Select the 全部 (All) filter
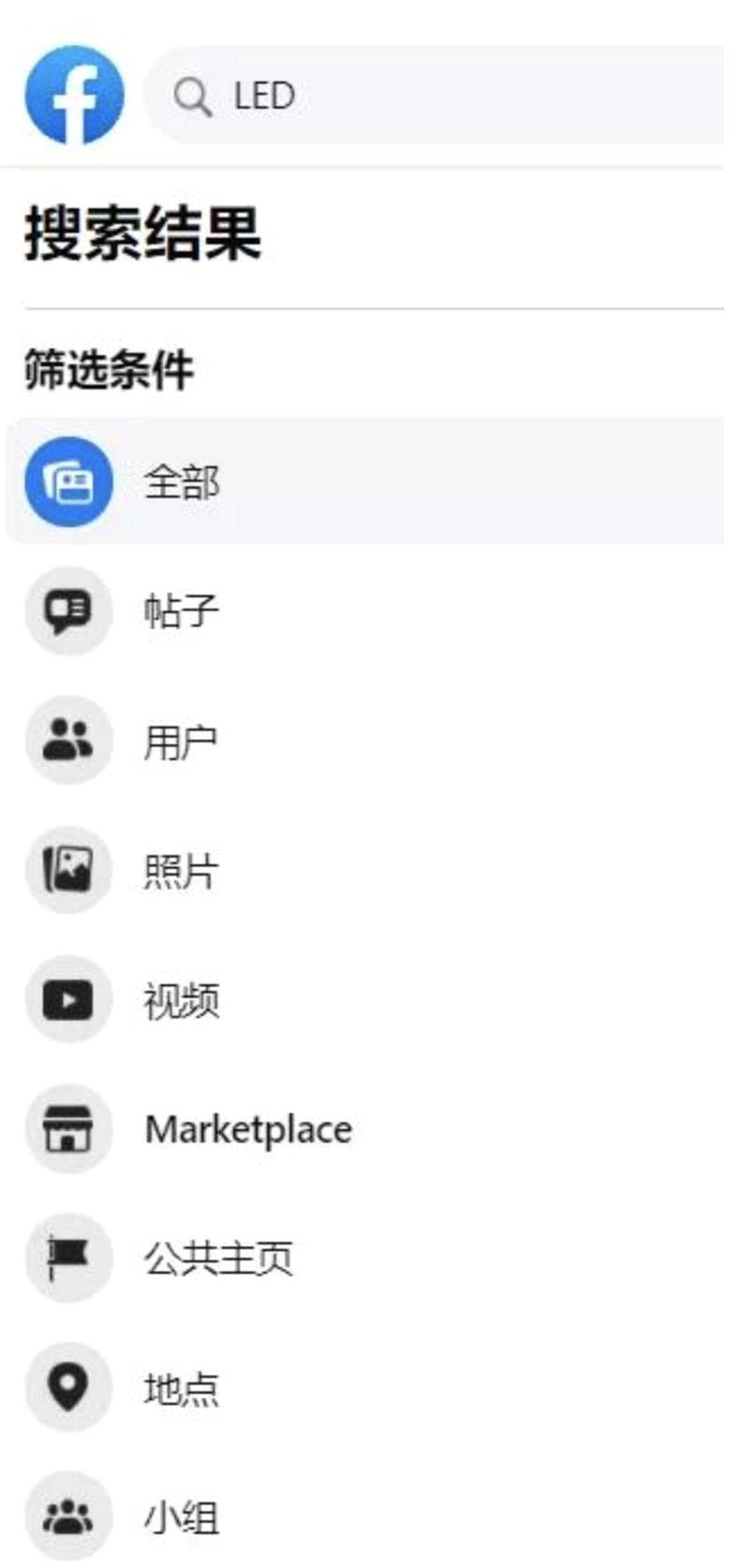 181,482
